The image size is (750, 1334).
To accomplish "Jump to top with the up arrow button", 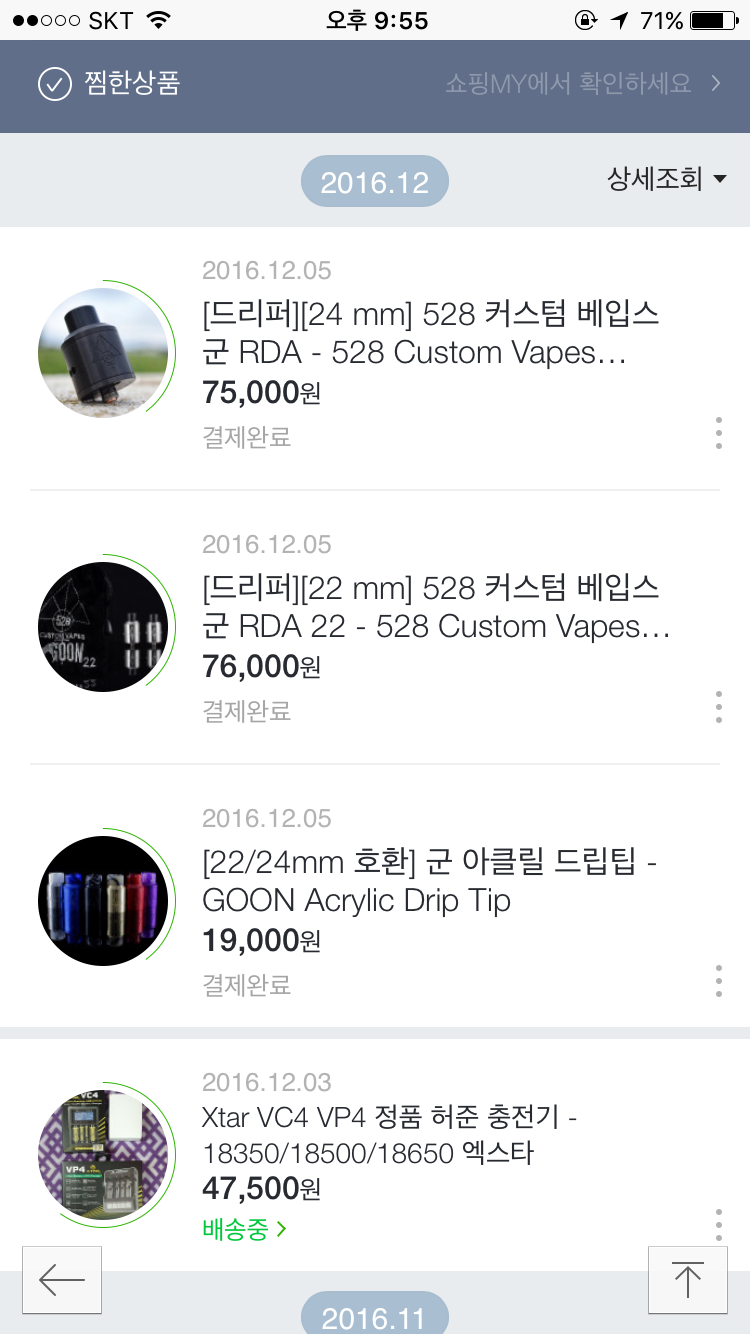I will point(688,1279).
